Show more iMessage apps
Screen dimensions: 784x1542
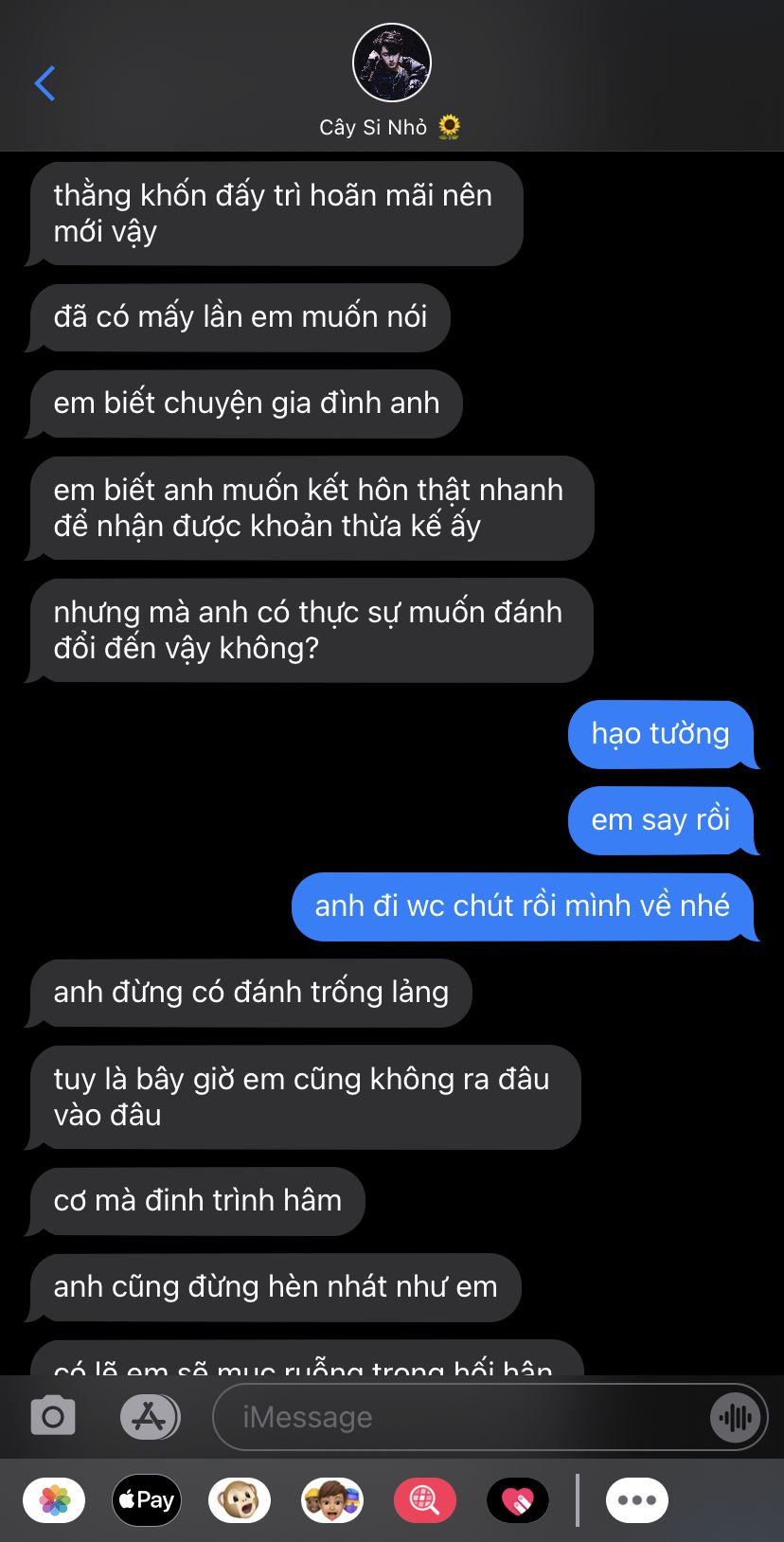click(637, 1500)
